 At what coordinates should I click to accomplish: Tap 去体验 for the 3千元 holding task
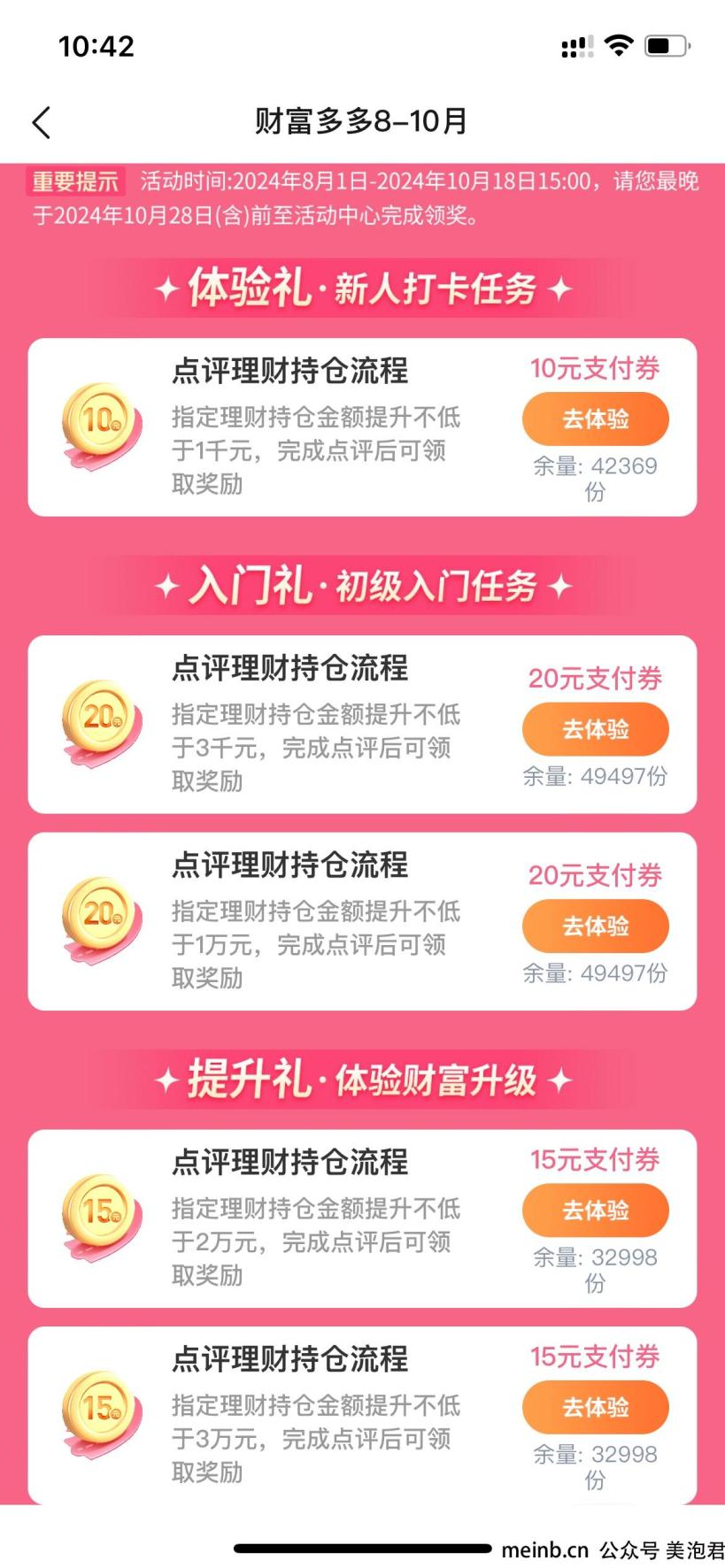tap(595, 730)
